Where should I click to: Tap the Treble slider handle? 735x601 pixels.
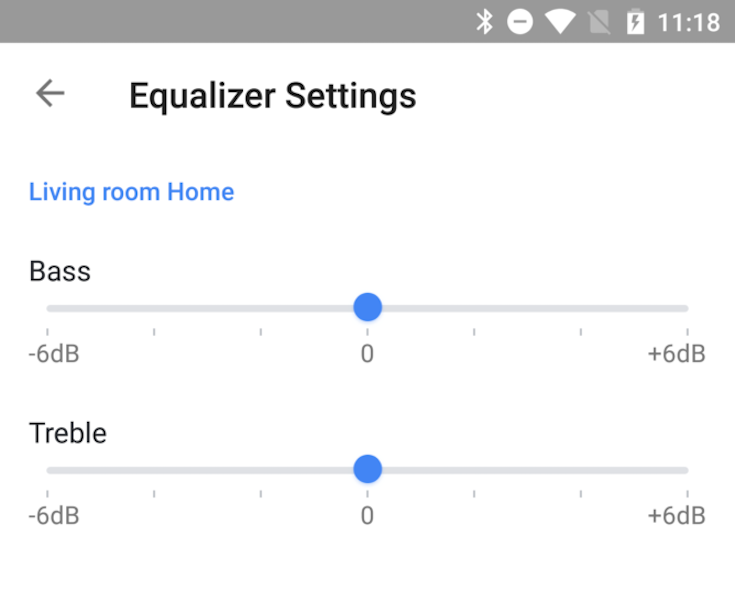(368, 469)
